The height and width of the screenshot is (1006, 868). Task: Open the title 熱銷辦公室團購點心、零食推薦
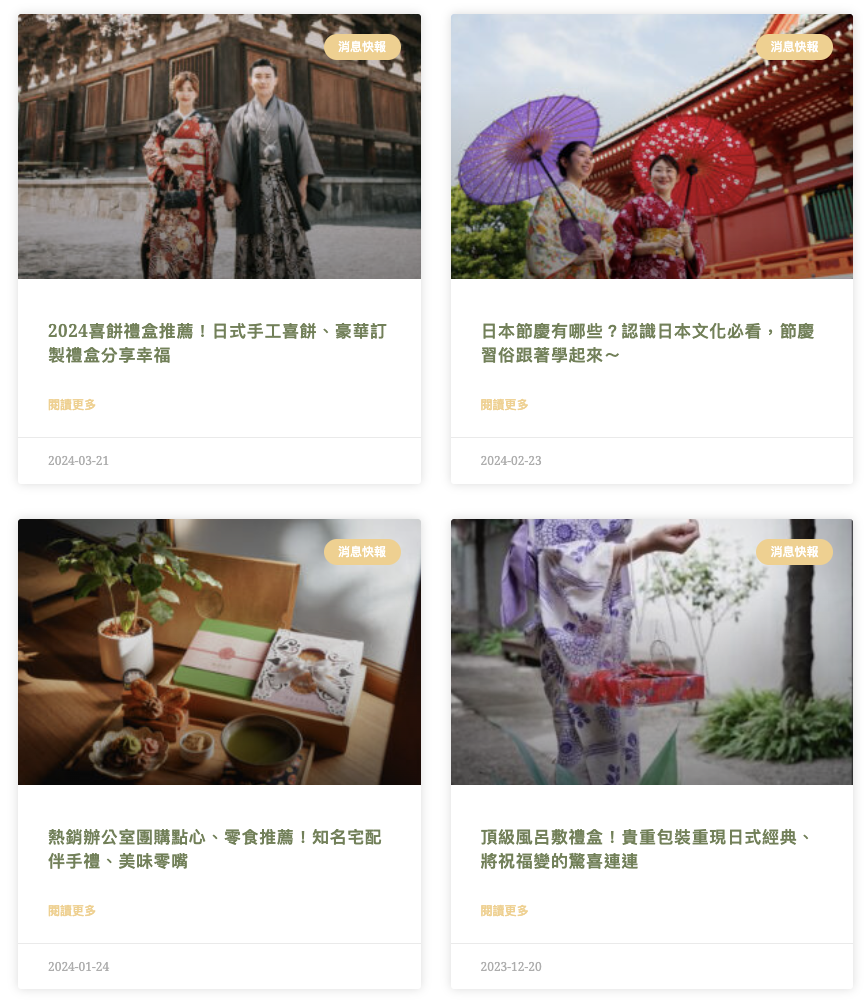point(215,849)
